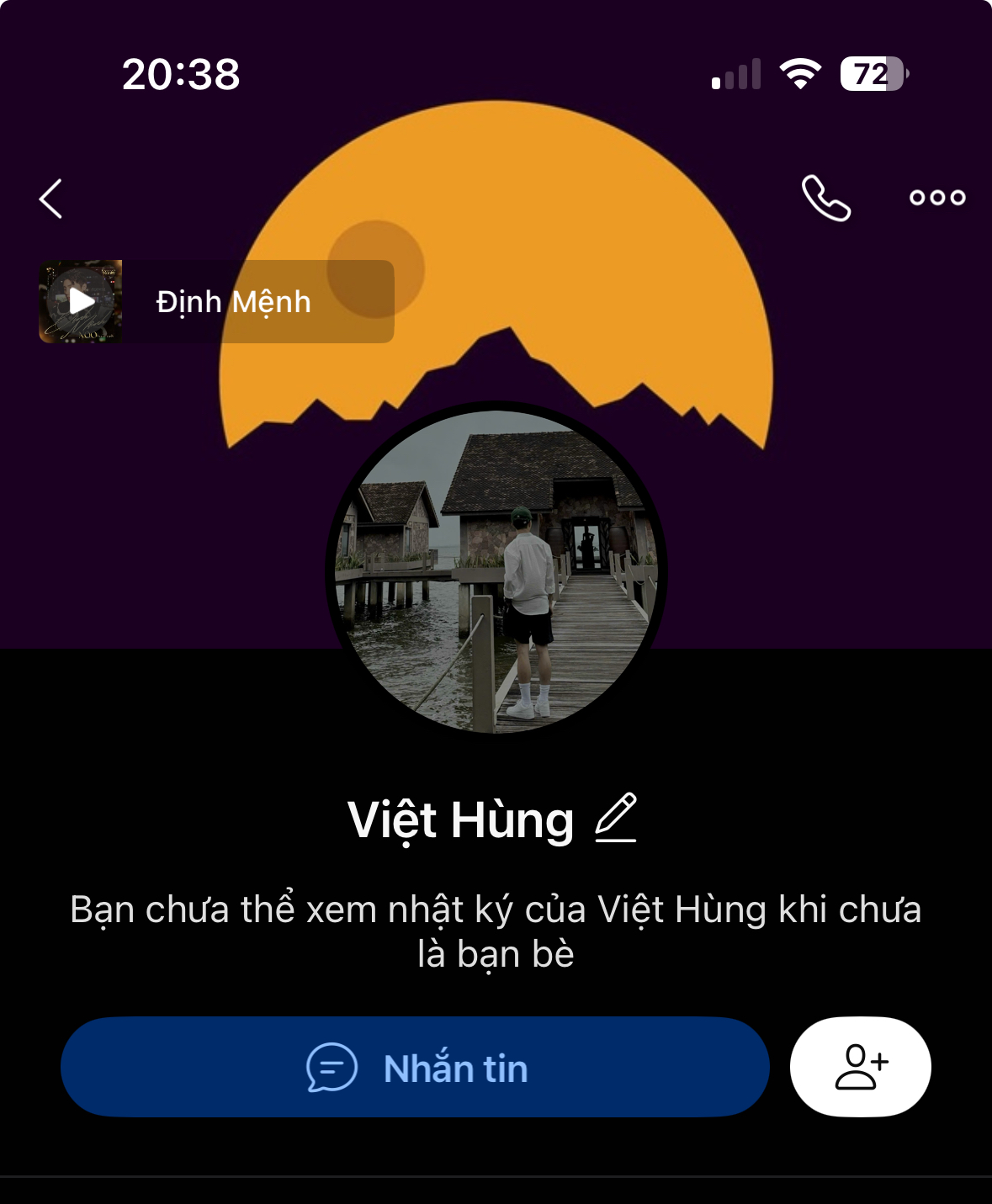Call Việt Hùng with the phone icon

825,199
